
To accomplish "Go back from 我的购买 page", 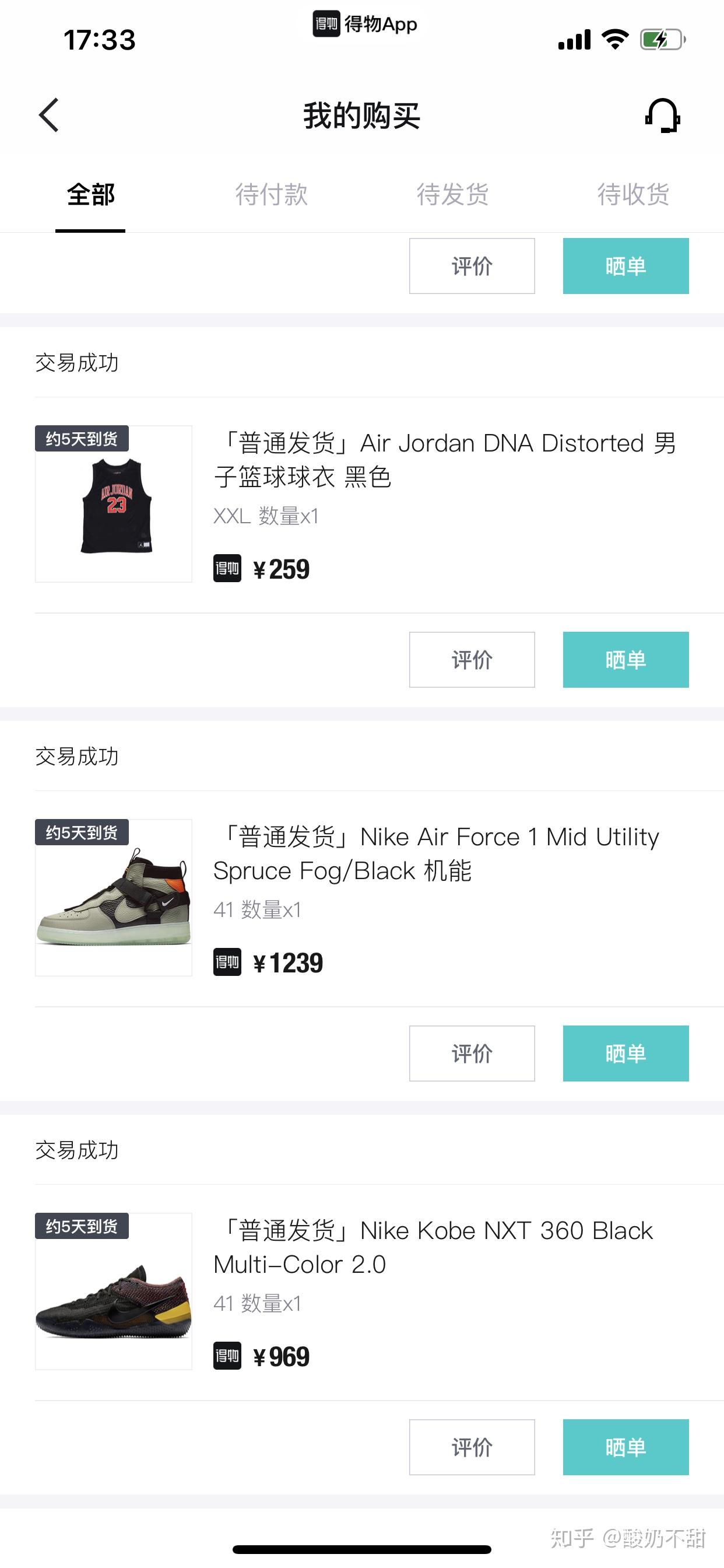I will (x=48, y=115).
